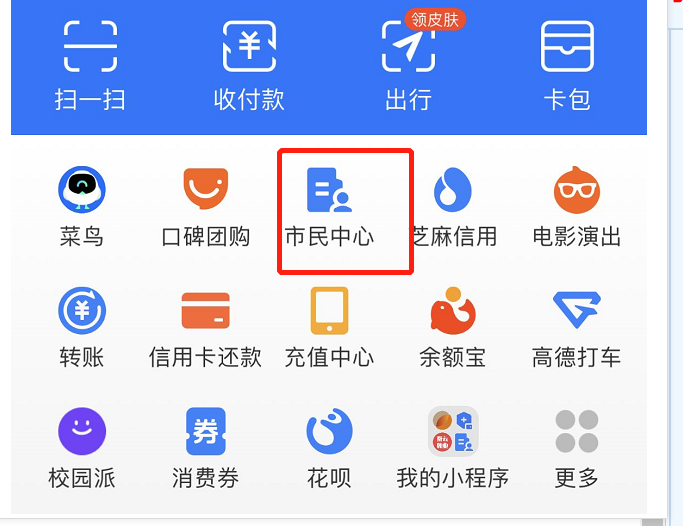683x526 pixels.
Task: Launch 高德打车 ride hailing
Action: [x=577, y=325]
